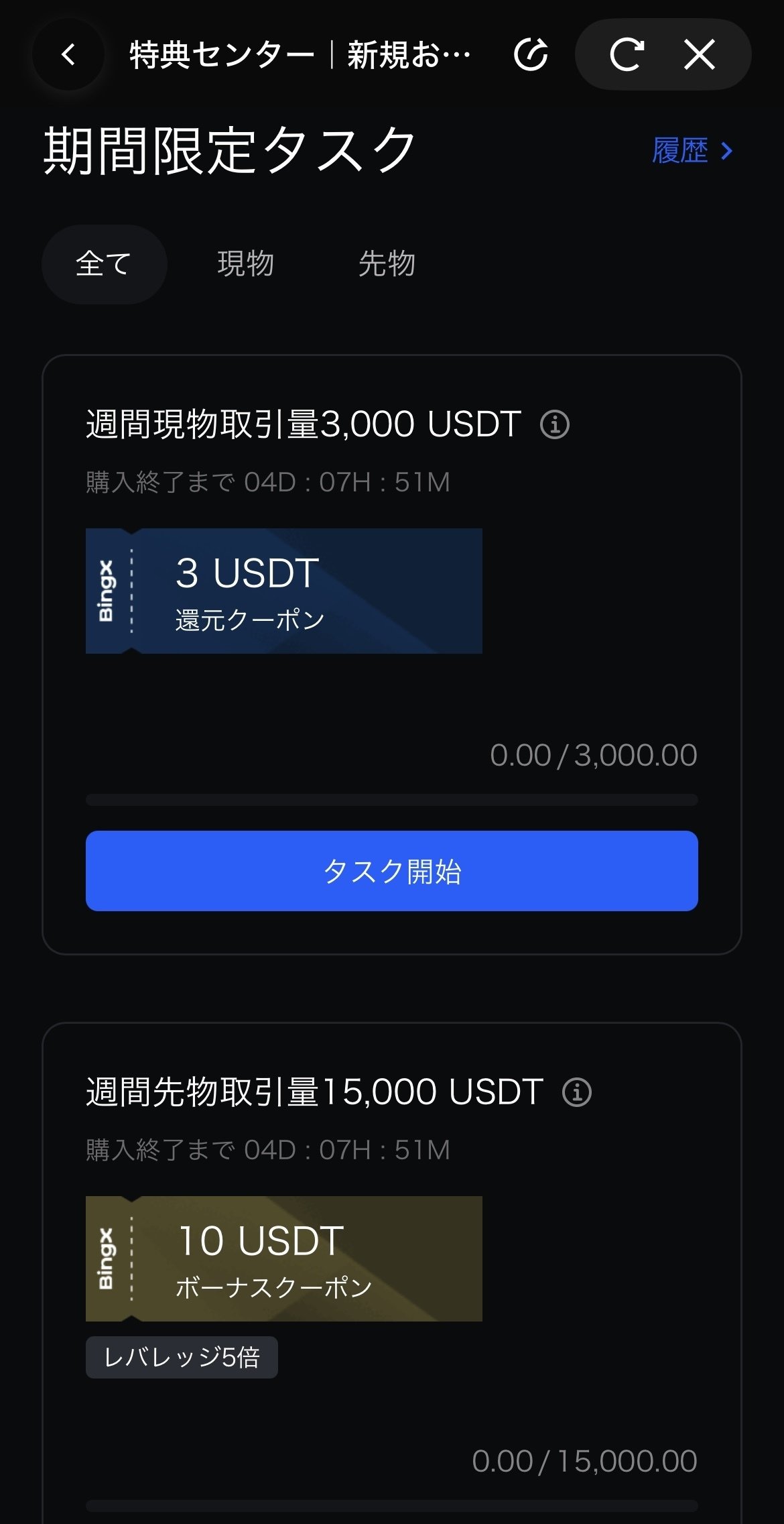This screenshot has width=784, height=1524.
Task: Open info for weekly spot volume 3,000 USDT task
Action: [553, 425]
